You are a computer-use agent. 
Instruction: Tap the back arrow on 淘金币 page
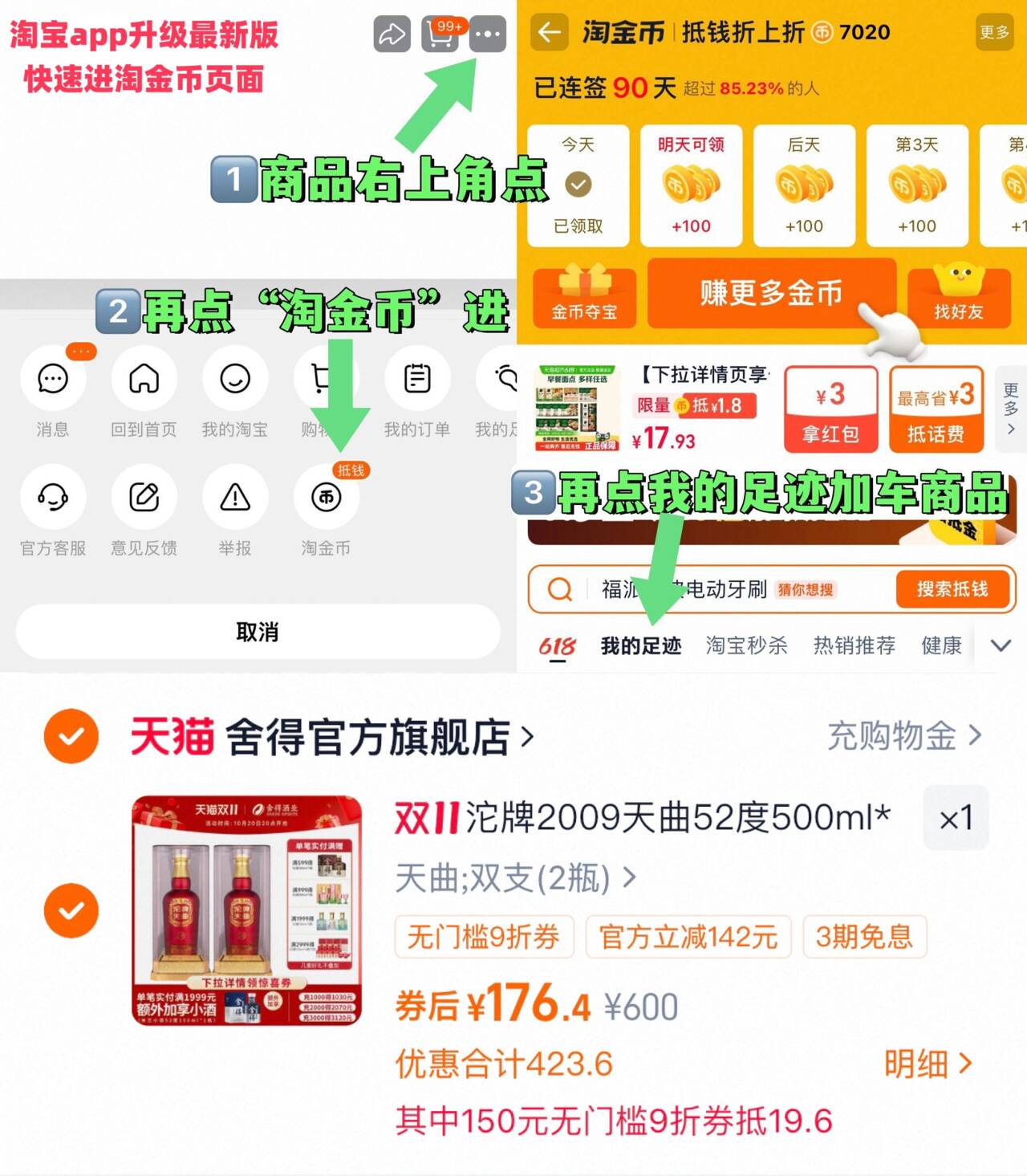point(548,33)
